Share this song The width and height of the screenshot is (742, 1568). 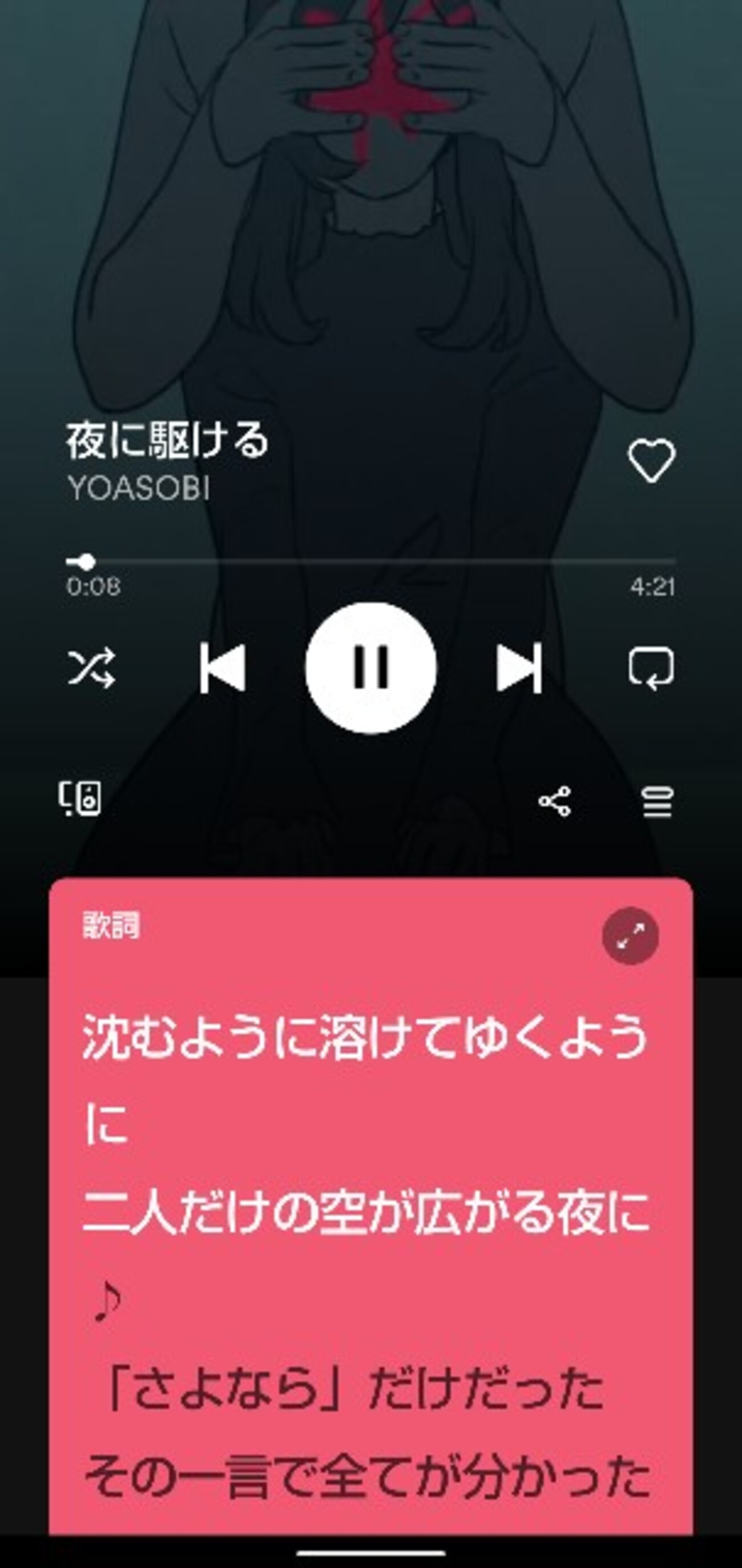tap(555, 801)
